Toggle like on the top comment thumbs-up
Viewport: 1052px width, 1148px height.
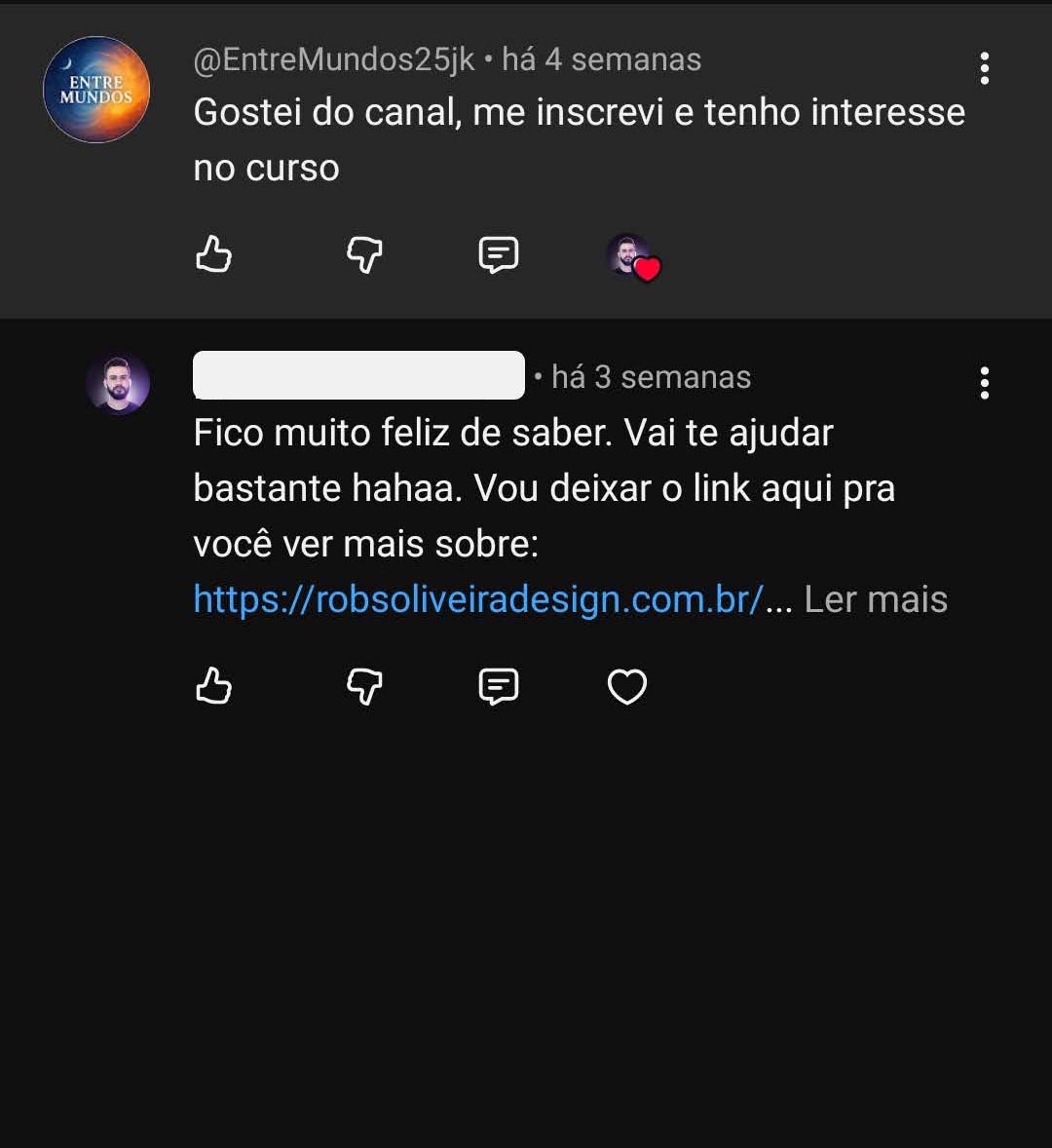click(x=213, y=255)
